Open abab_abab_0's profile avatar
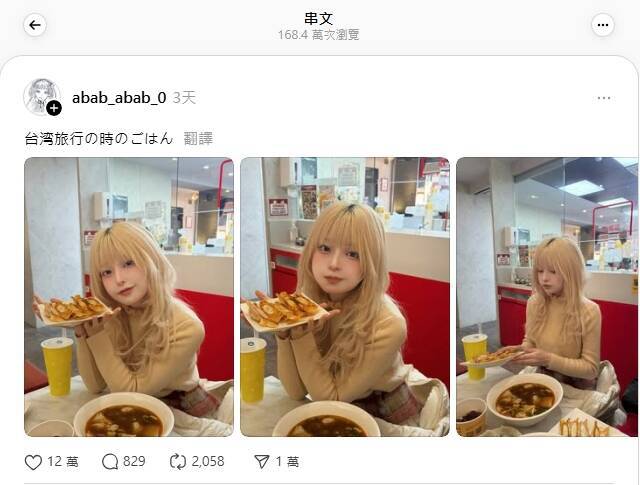 point(42,96)
